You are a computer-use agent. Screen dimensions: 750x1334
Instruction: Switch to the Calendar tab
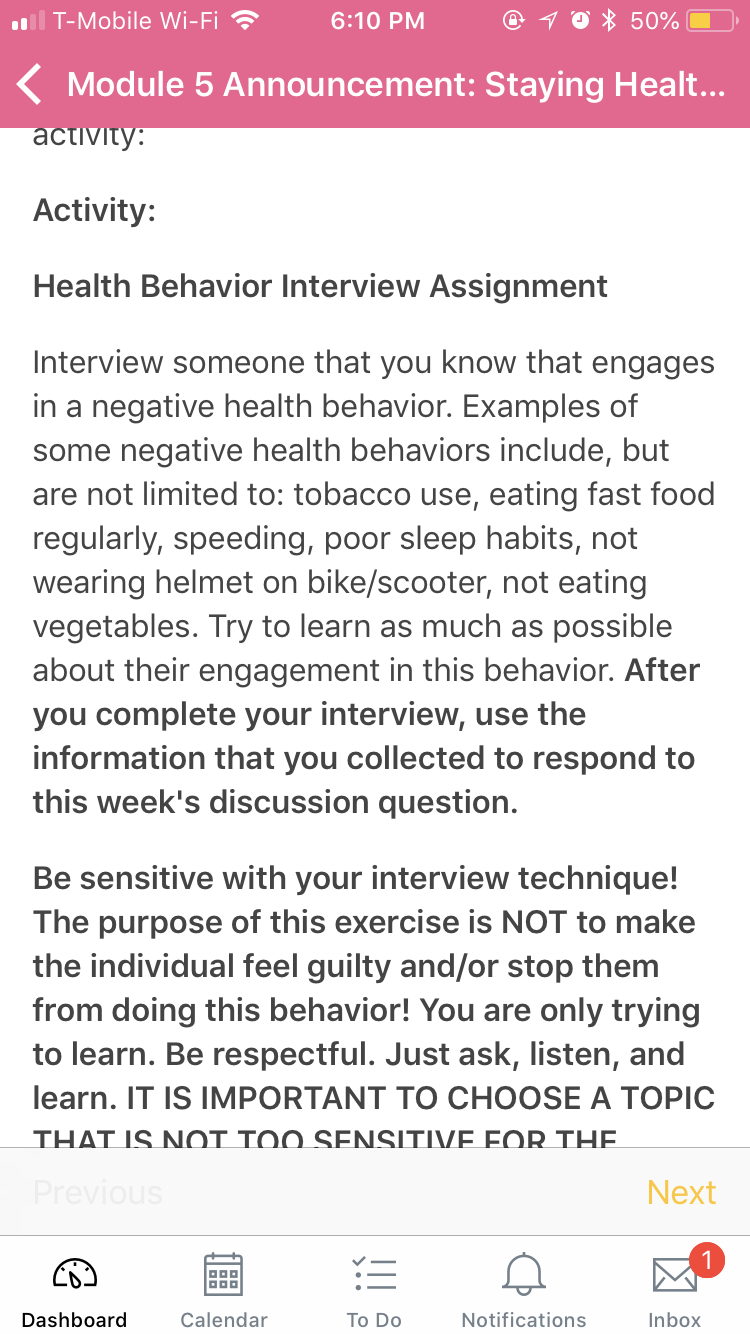(224, 1291)
